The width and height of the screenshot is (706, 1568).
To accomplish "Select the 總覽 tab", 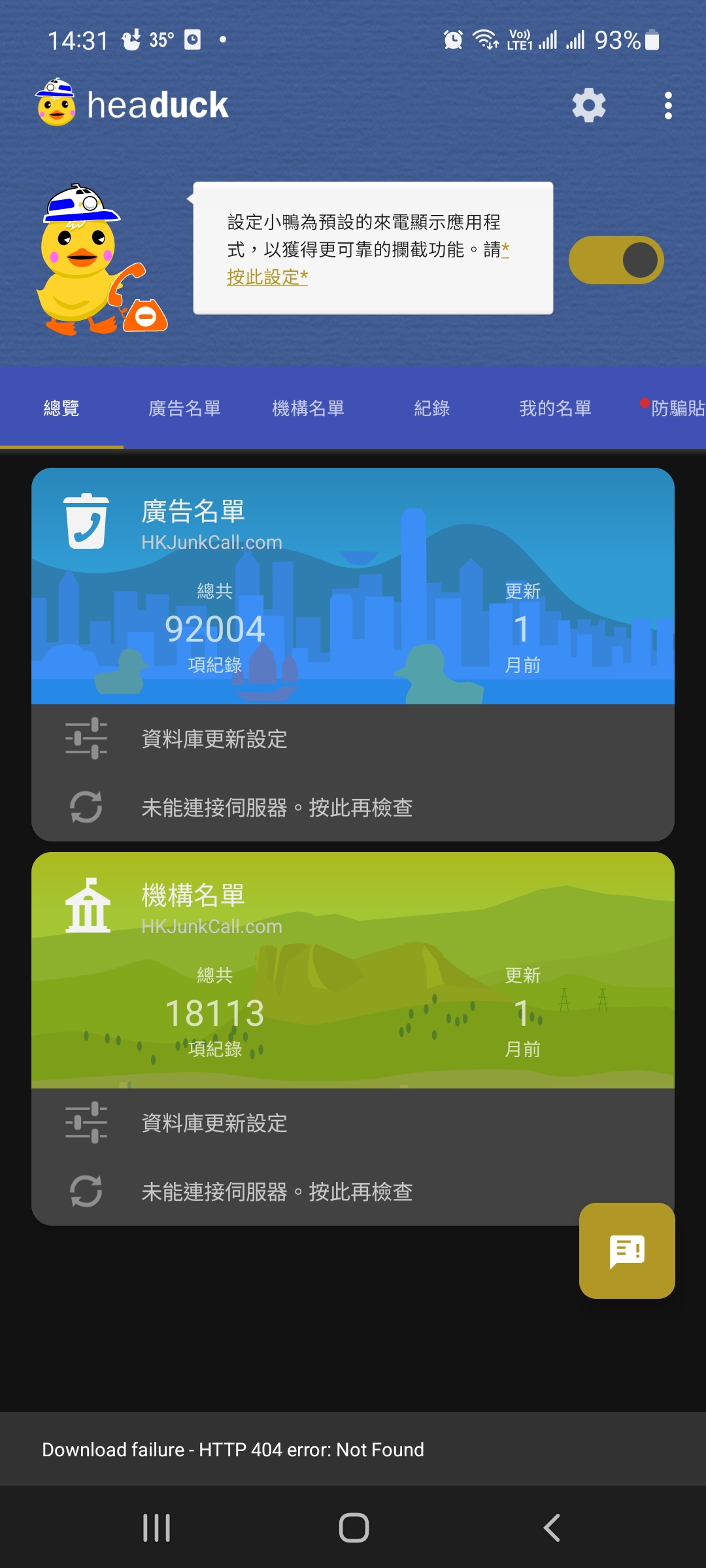I will tap(61, 408).
